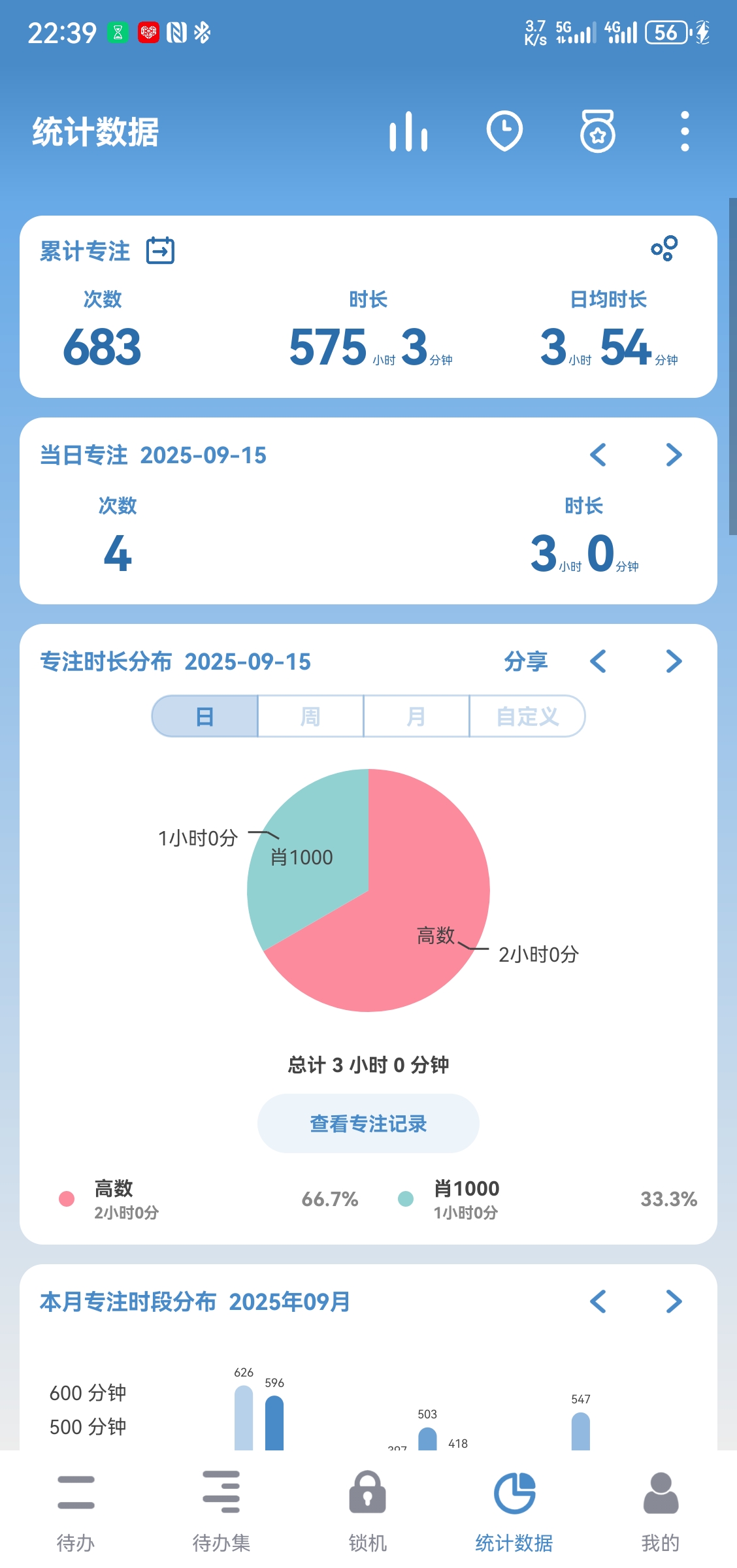Go to previous day in 当日专注
737x1568 pixels.
click(598, 455)
